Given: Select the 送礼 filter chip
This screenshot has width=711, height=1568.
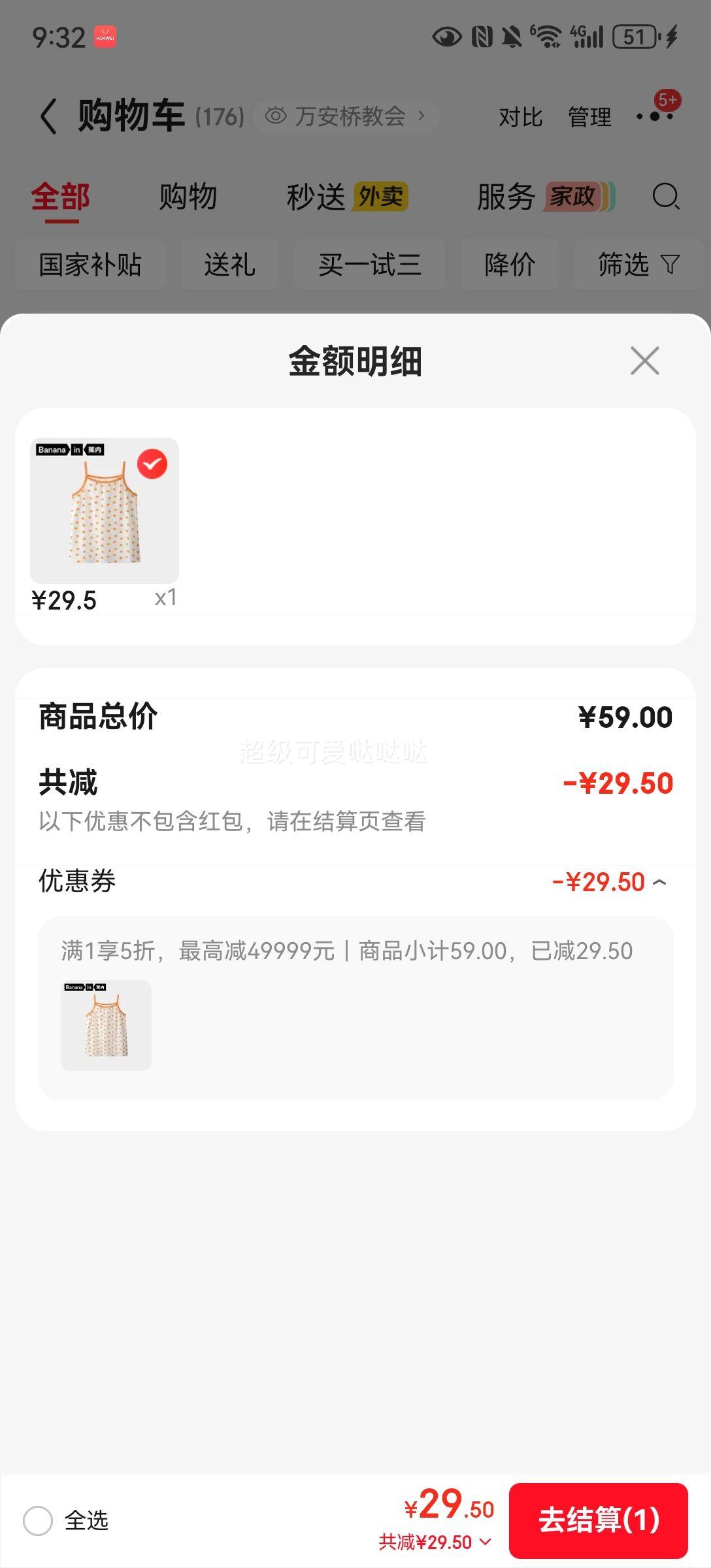Looking at the screenshot, I should tap(229, 265).
